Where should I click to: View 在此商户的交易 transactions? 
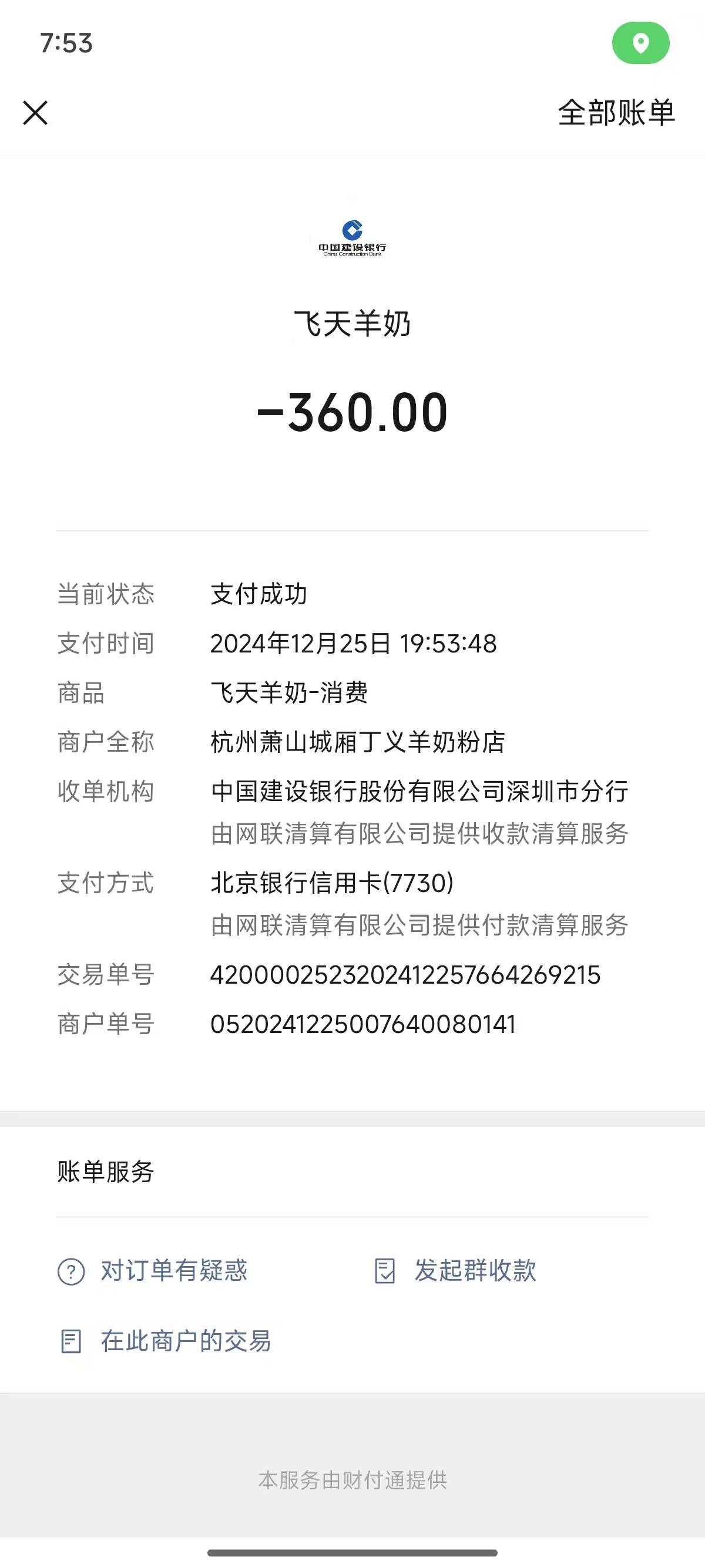point(164,1341)
